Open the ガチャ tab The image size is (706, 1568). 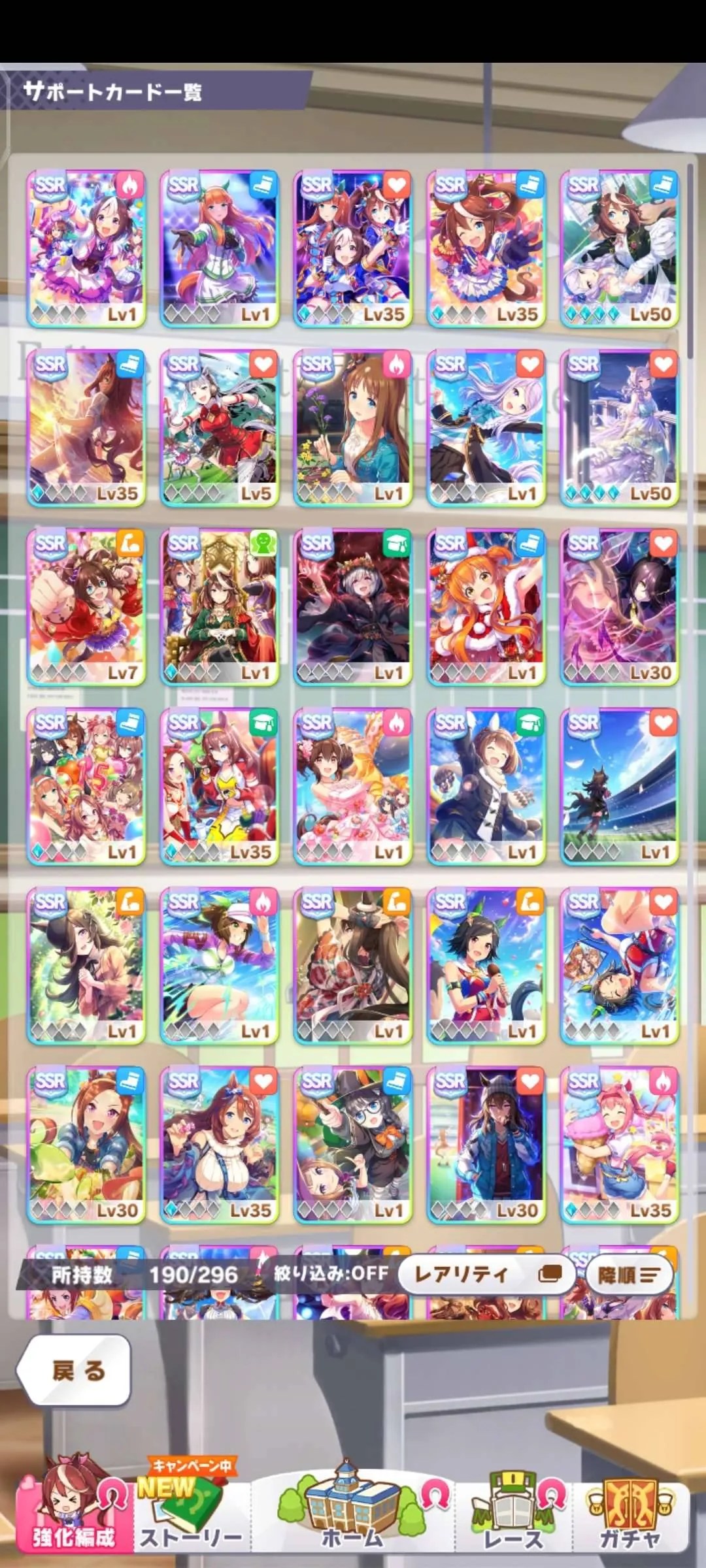click(x=629, y=1516)
